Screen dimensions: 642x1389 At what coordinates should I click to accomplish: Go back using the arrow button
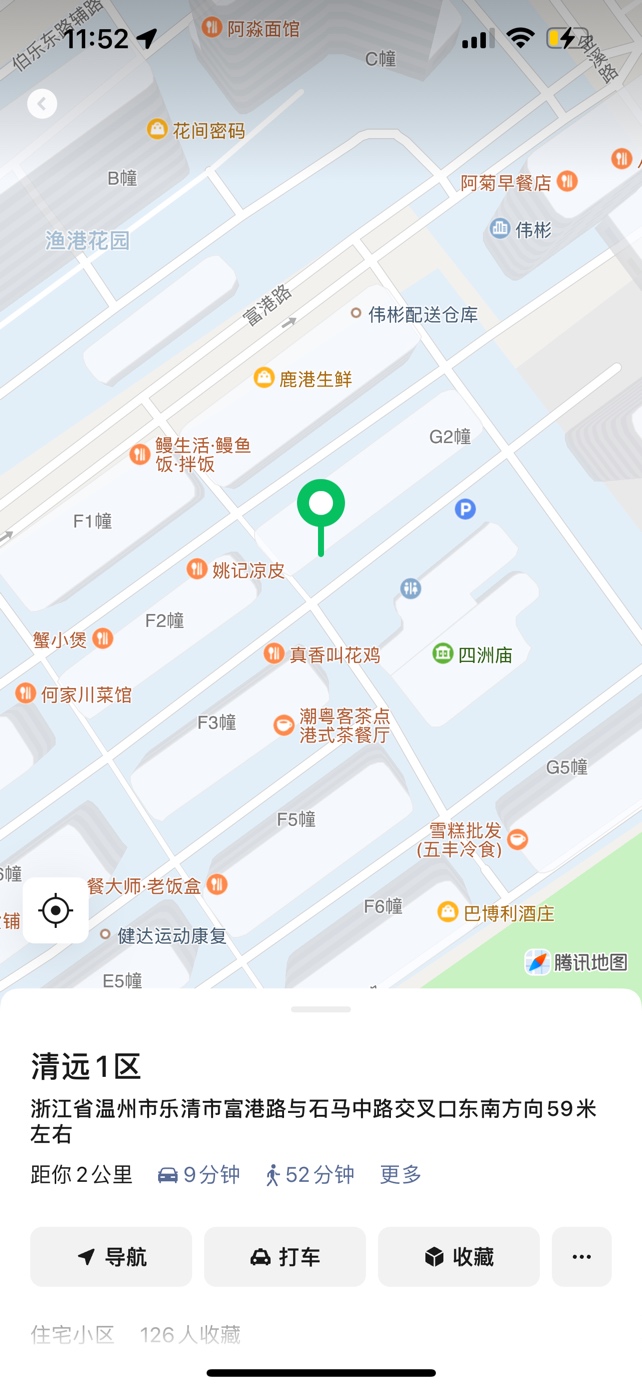(42, 104)
